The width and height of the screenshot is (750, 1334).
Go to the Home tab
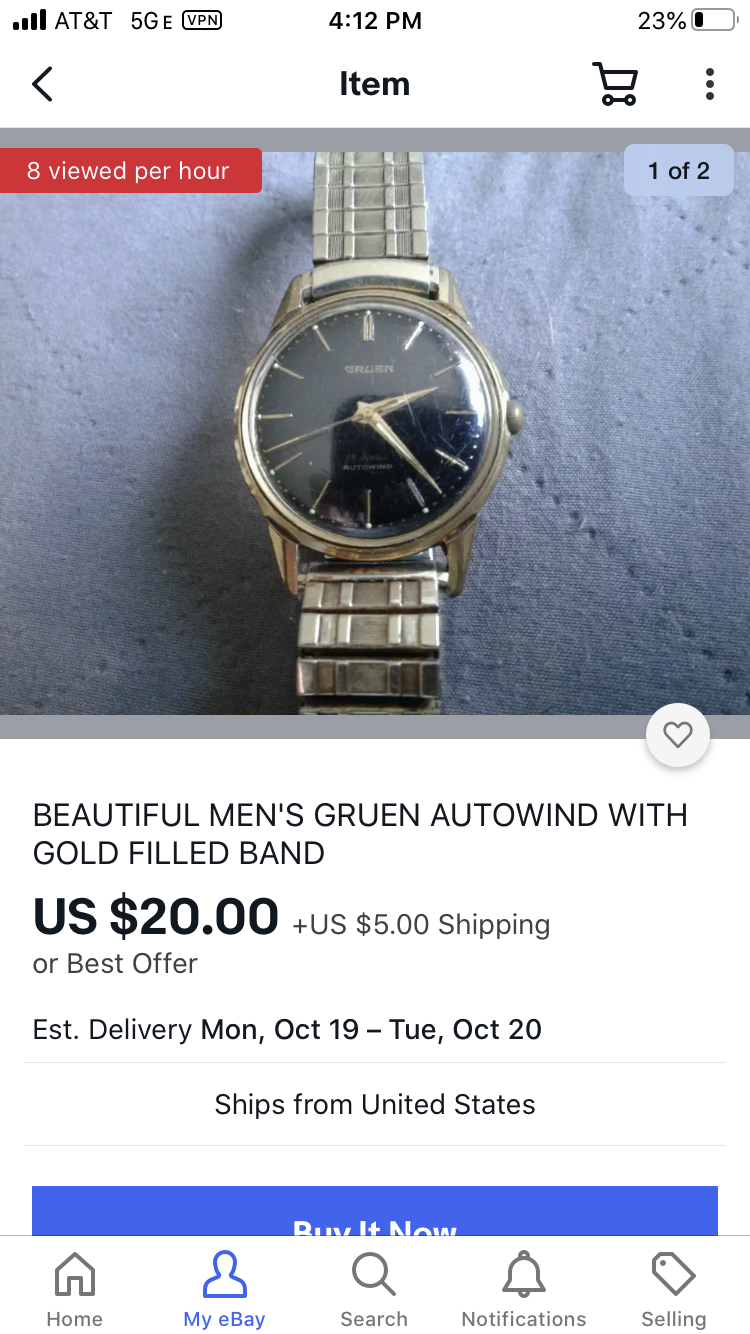click(x=75, y=1290)
